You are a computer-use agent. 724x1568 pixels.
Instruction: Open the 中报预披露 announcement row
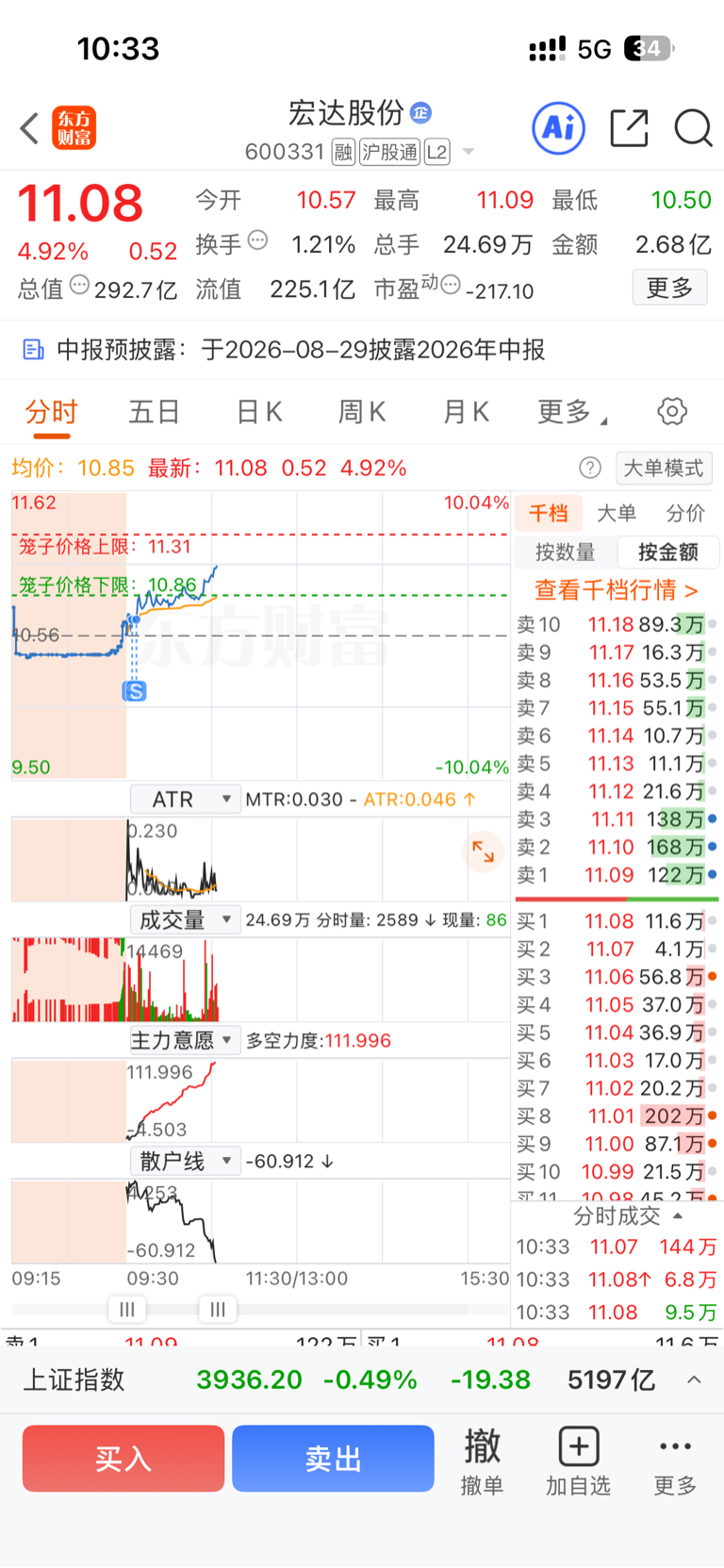tap(362, 350)
